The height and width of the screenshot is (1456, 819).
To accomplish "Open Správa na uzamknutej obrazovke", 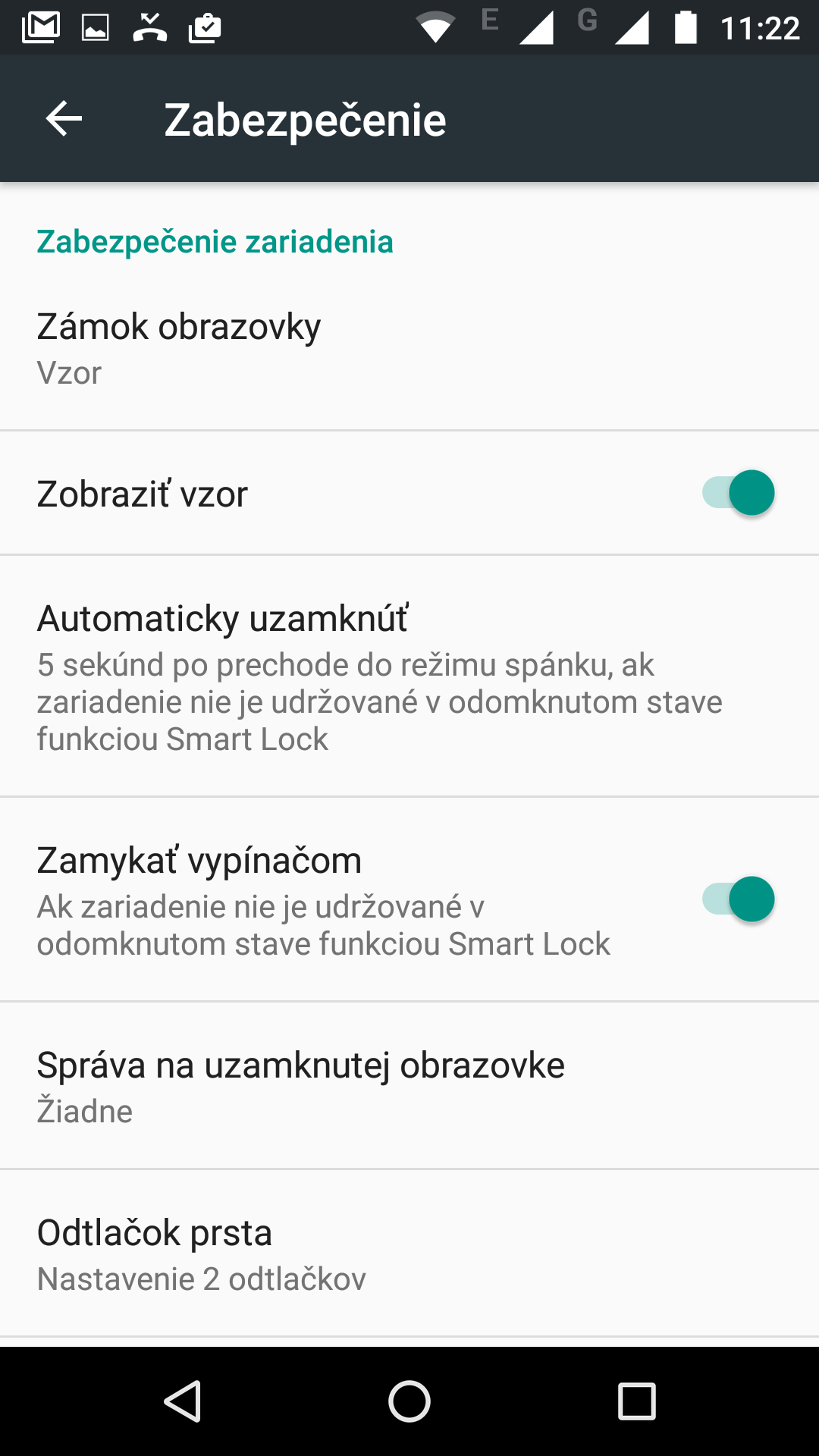I will point(409,1086).
